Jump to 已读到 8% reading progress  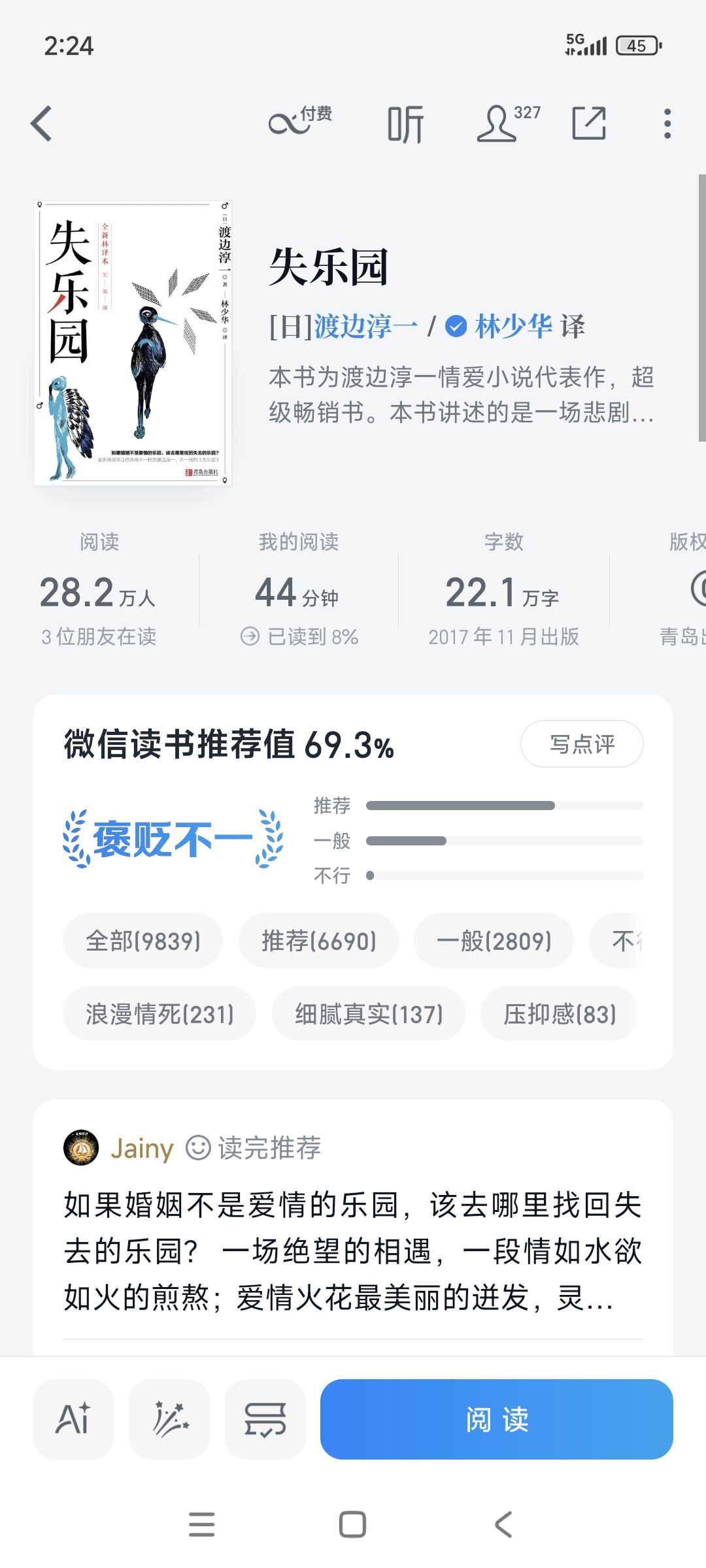pos(300,636)
